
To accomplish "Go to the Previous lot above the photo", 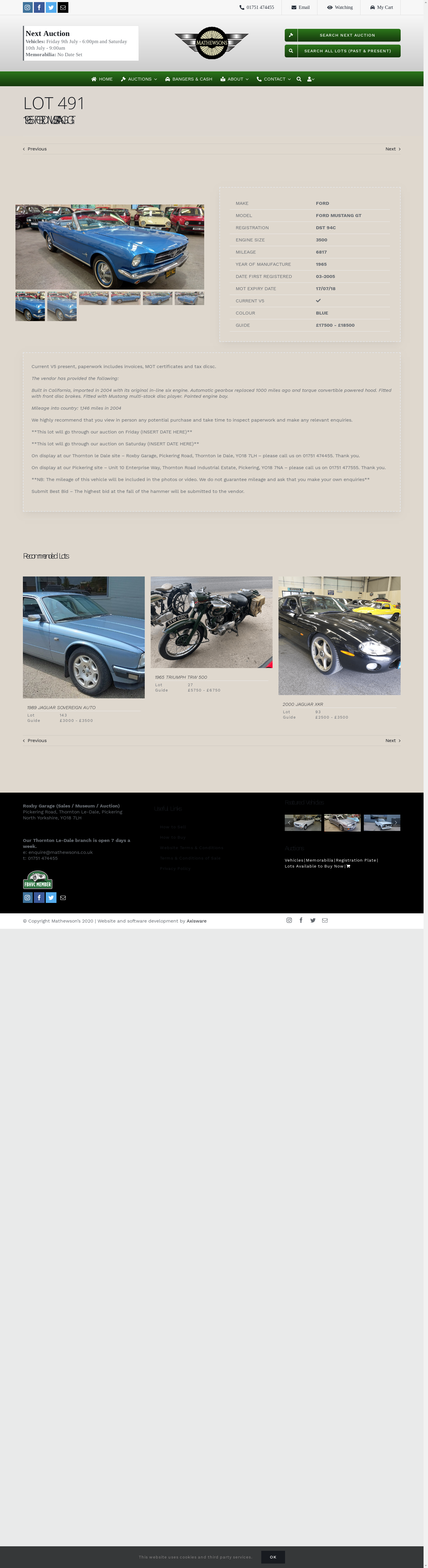I will (35, 149).
